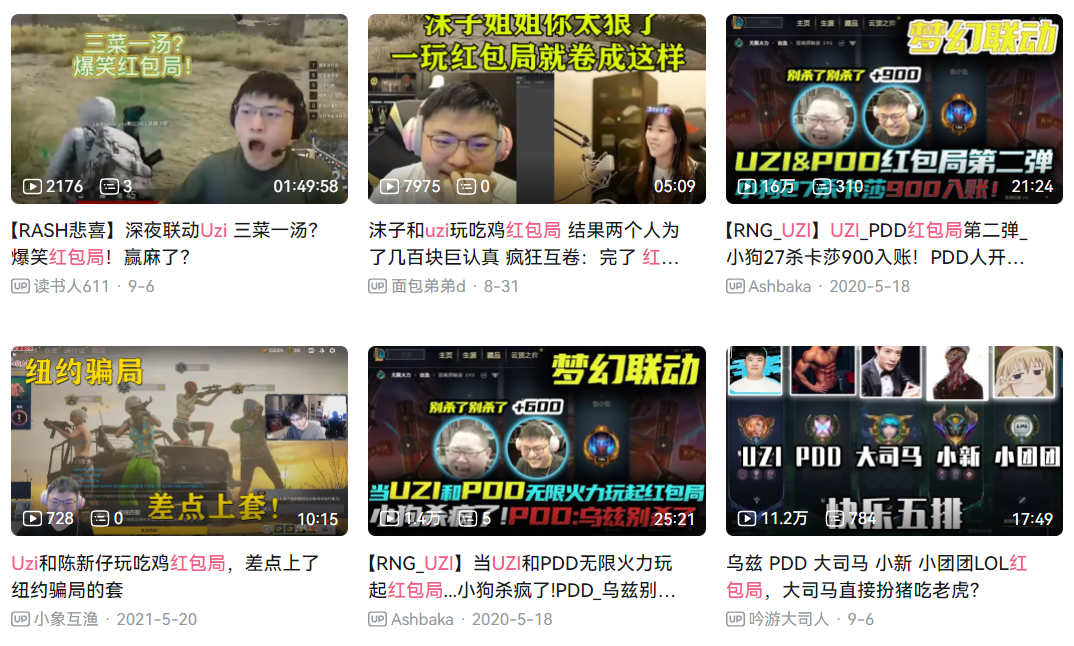Open UZI_PDD红包局第二弹 video thumbnail
The width and height of the screenshot is (1074, 646).
[894, 108]
